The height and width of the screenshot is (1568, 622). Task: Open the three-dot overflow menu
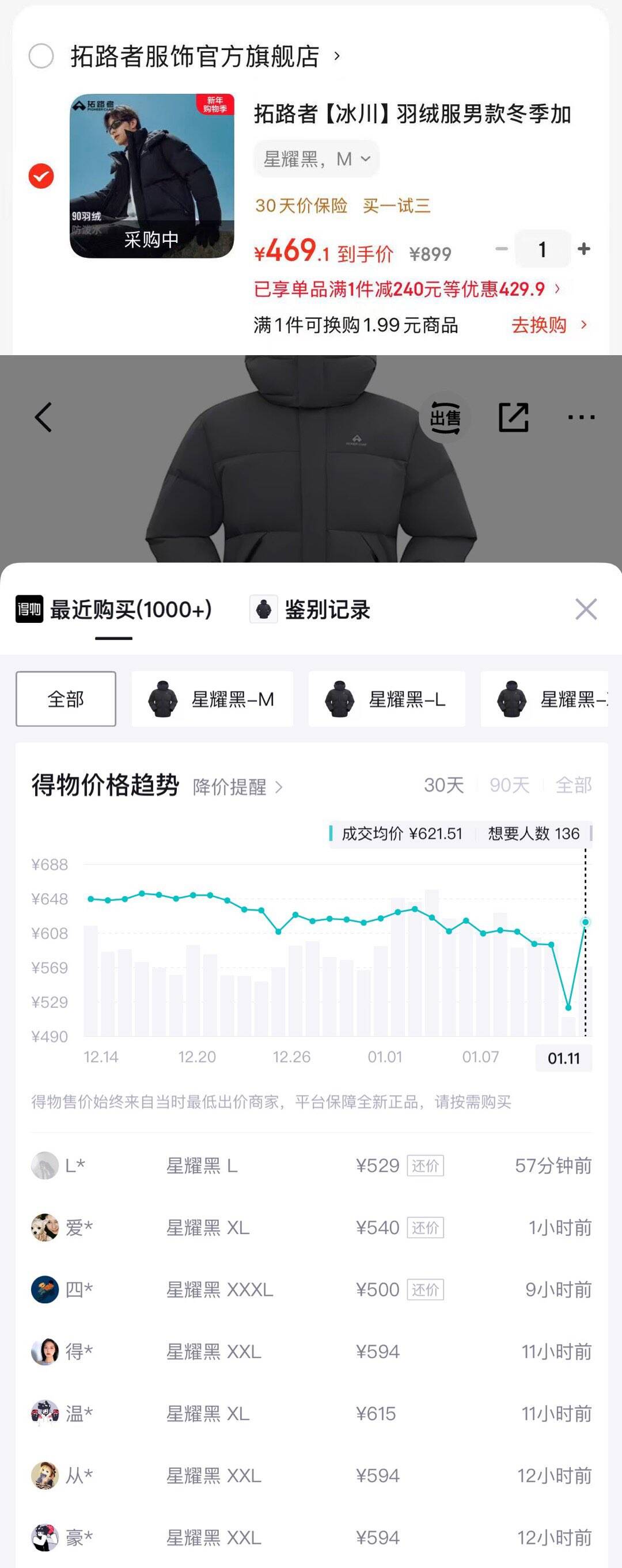click(x=581, y=417)
